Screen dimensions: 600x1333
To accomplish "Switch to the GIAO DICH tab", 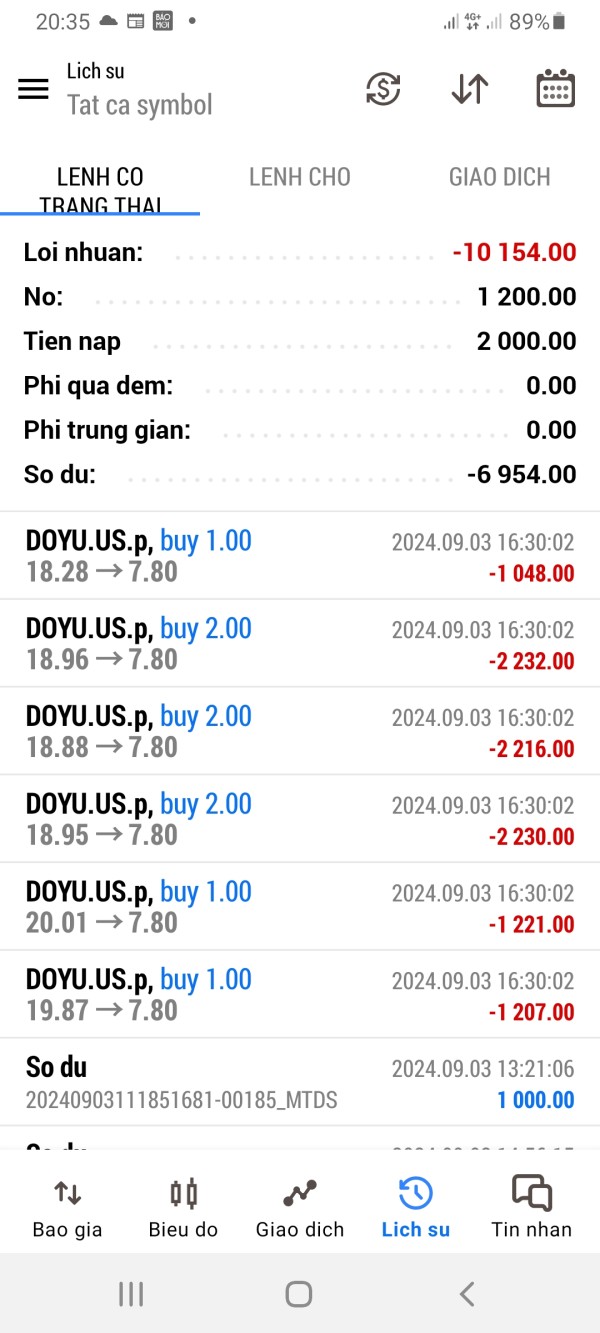I will [x=499, y=178].
